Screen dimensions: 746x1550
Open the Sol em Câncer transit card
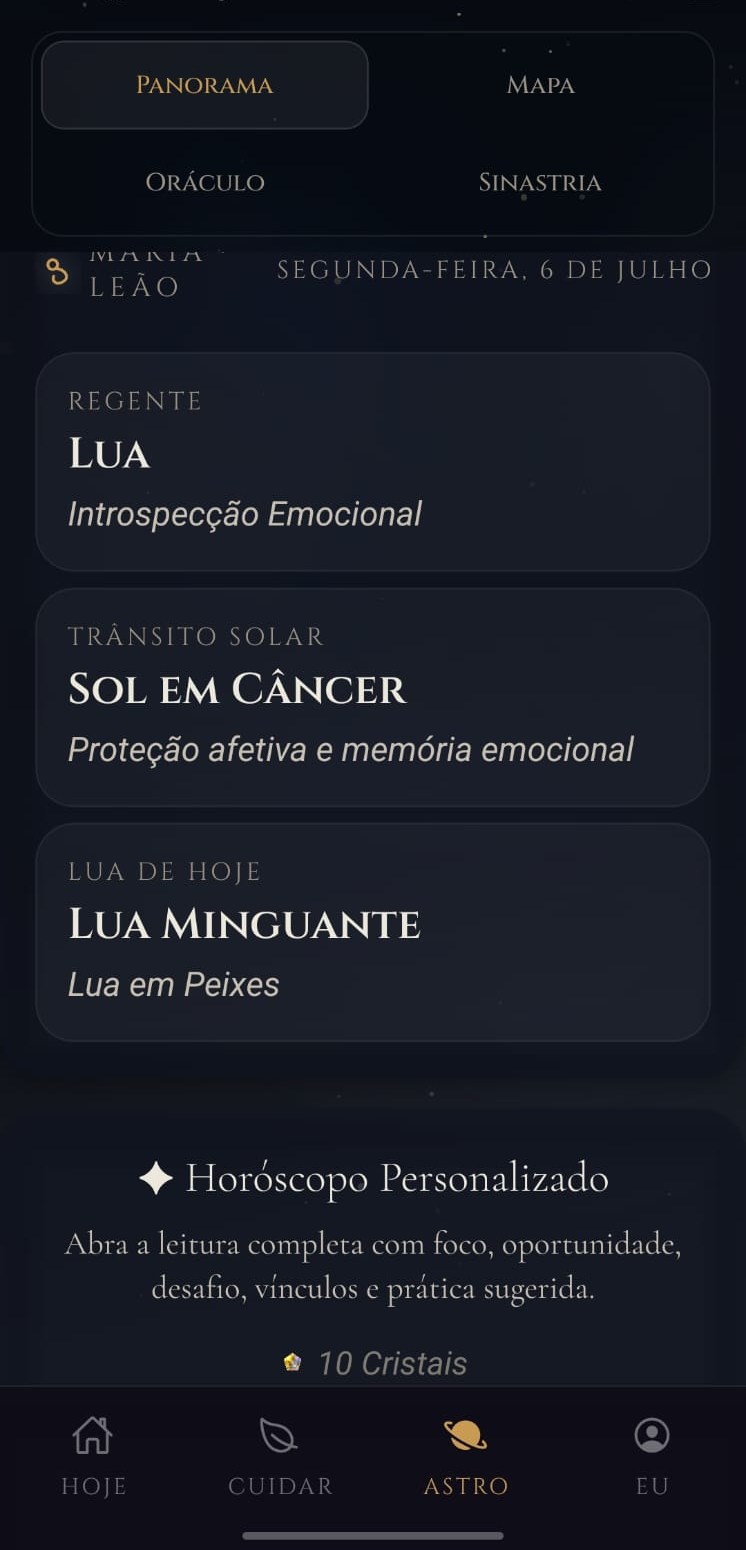[x=373, y=697]
